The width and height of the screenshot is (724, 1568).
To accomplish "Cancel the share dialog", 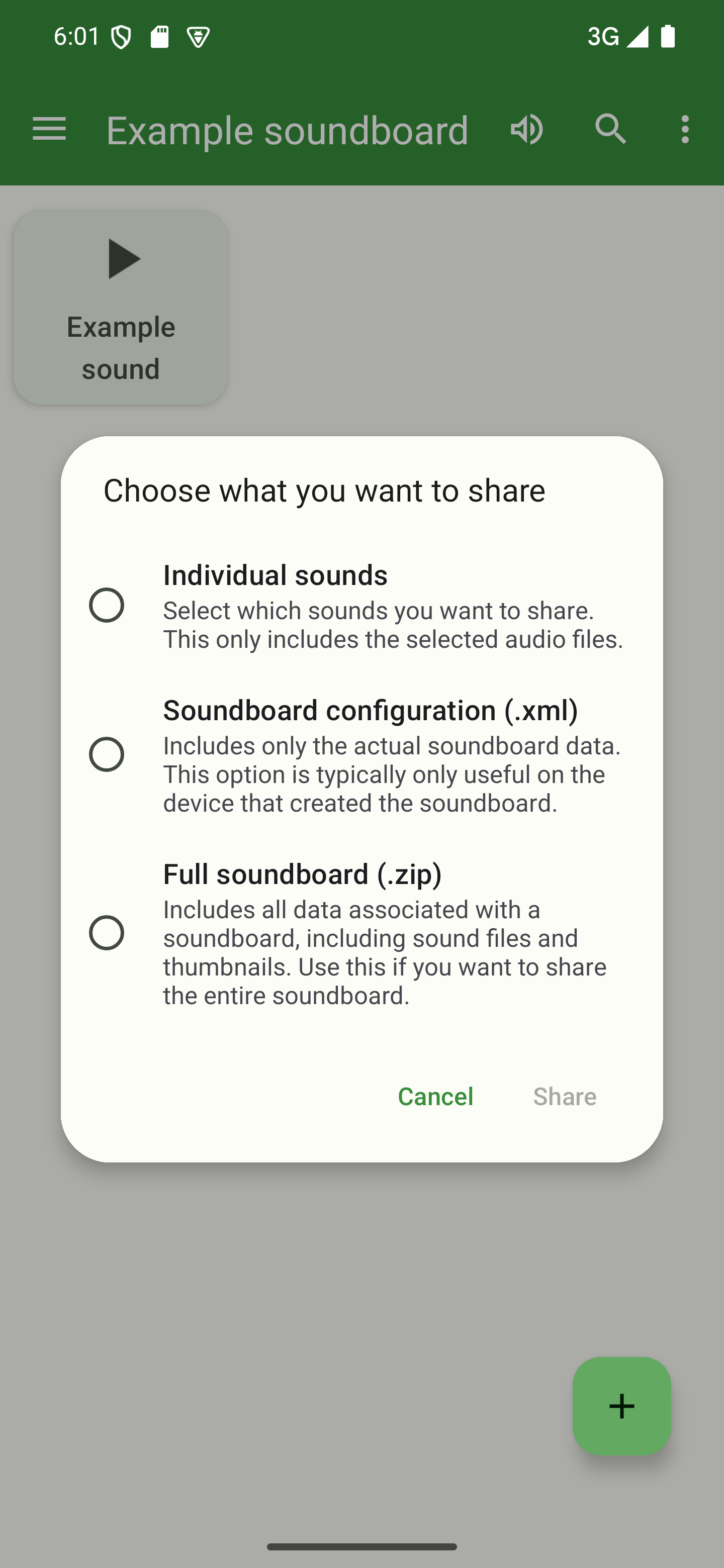I will point(435,1096).
